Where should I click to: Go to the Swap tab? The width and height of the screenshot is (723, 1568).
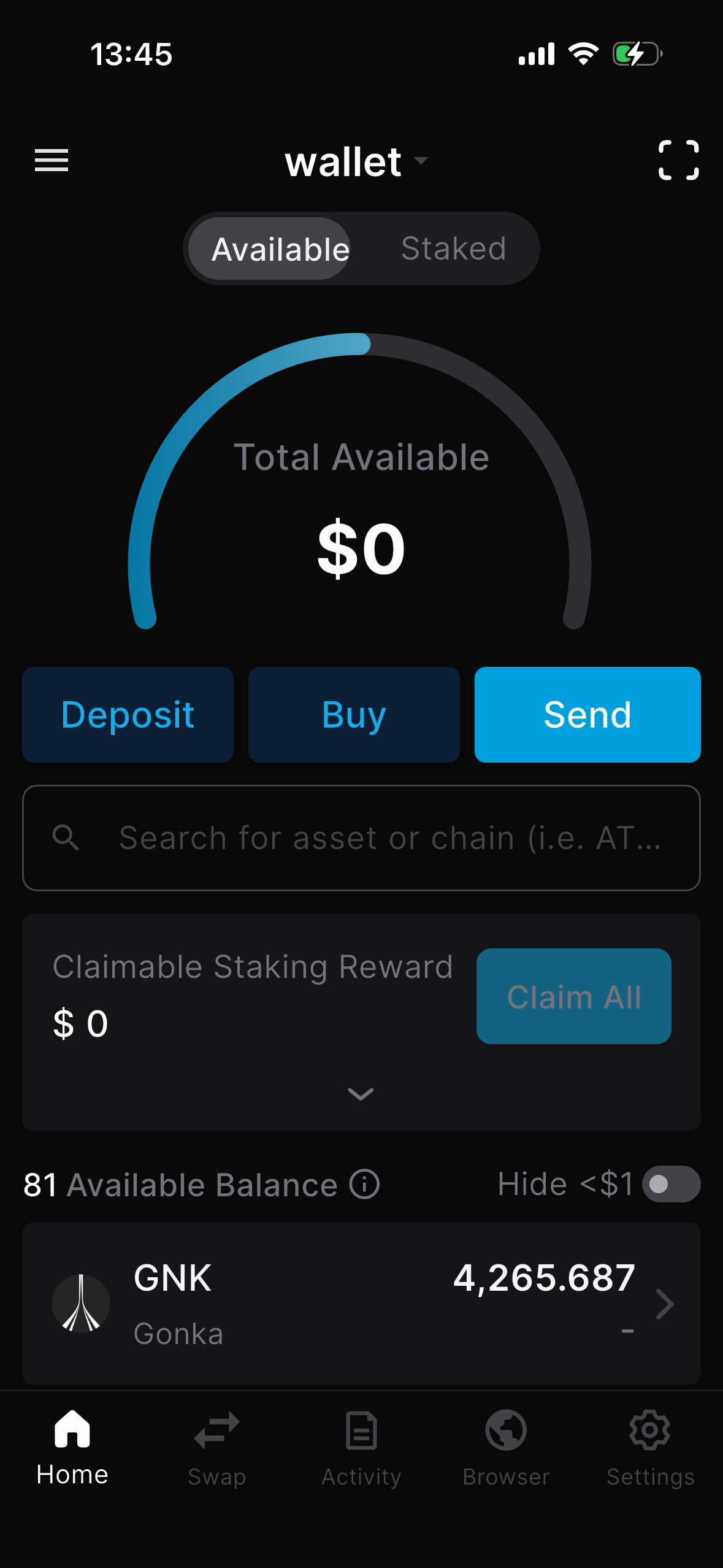point(216,1448)
